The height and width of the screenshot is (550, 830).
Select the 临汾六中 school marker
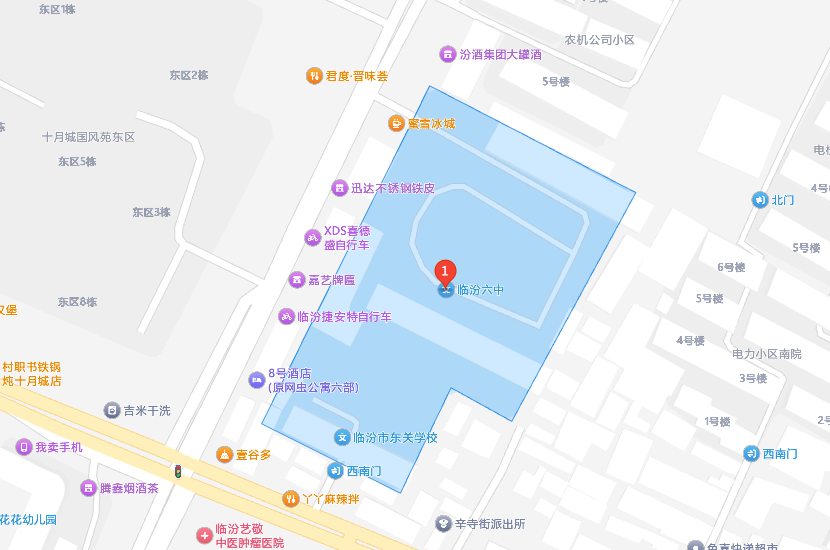pos(445,291)
